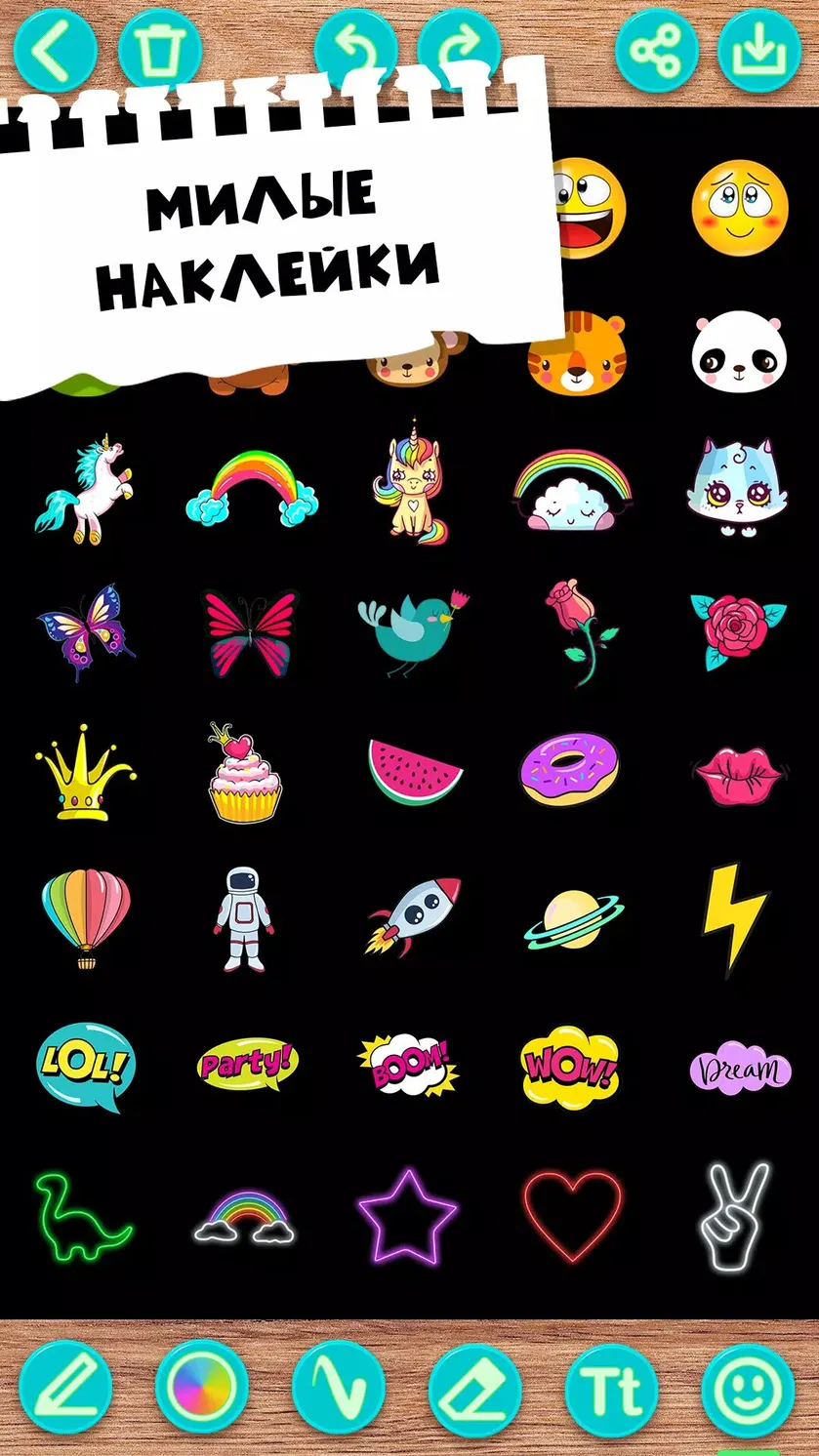The height and width of the screenshot is (1456, 819).
Task: Select the WOW! sticker
Action: 570,1068
